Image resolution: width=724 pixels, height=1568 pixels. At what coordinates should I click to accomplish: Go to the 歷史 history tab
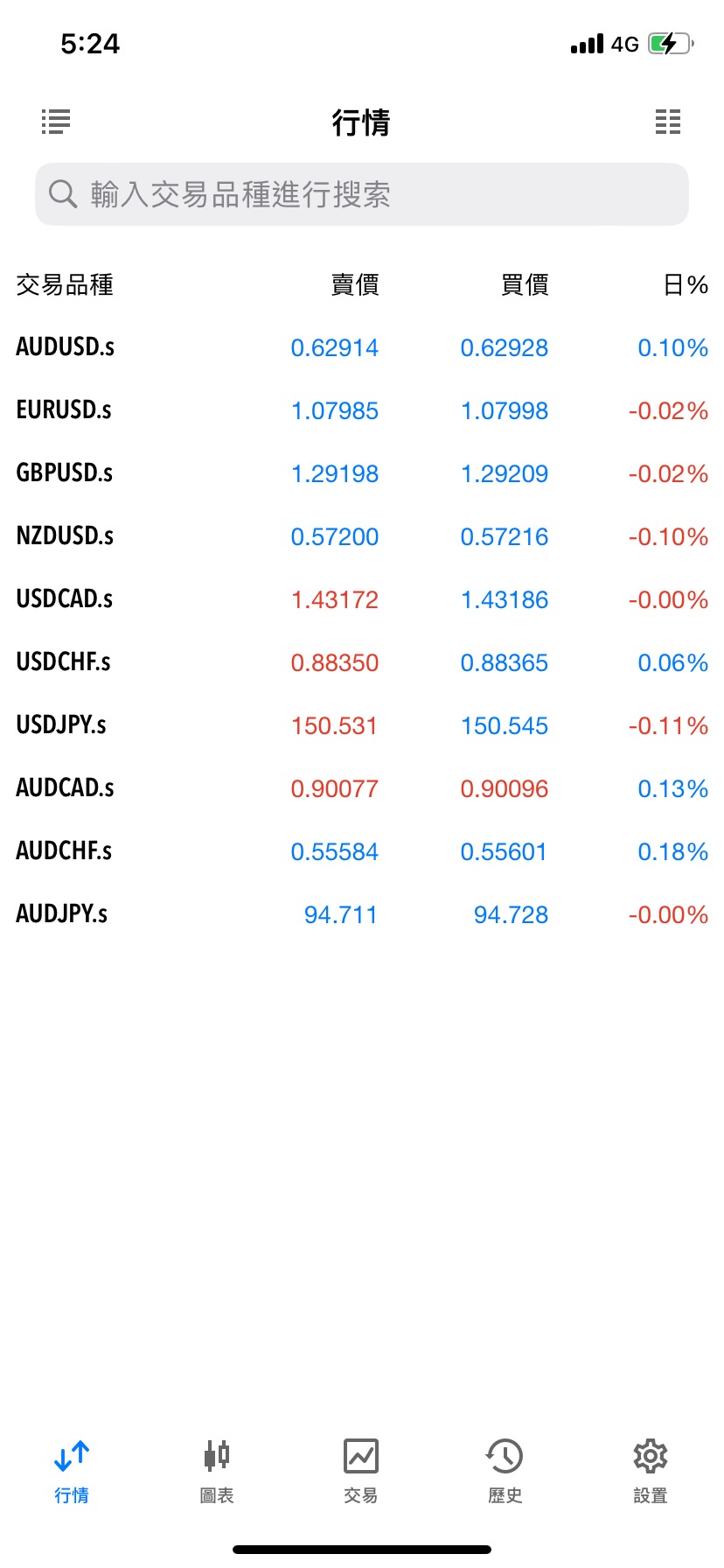tap(505, 1472)
